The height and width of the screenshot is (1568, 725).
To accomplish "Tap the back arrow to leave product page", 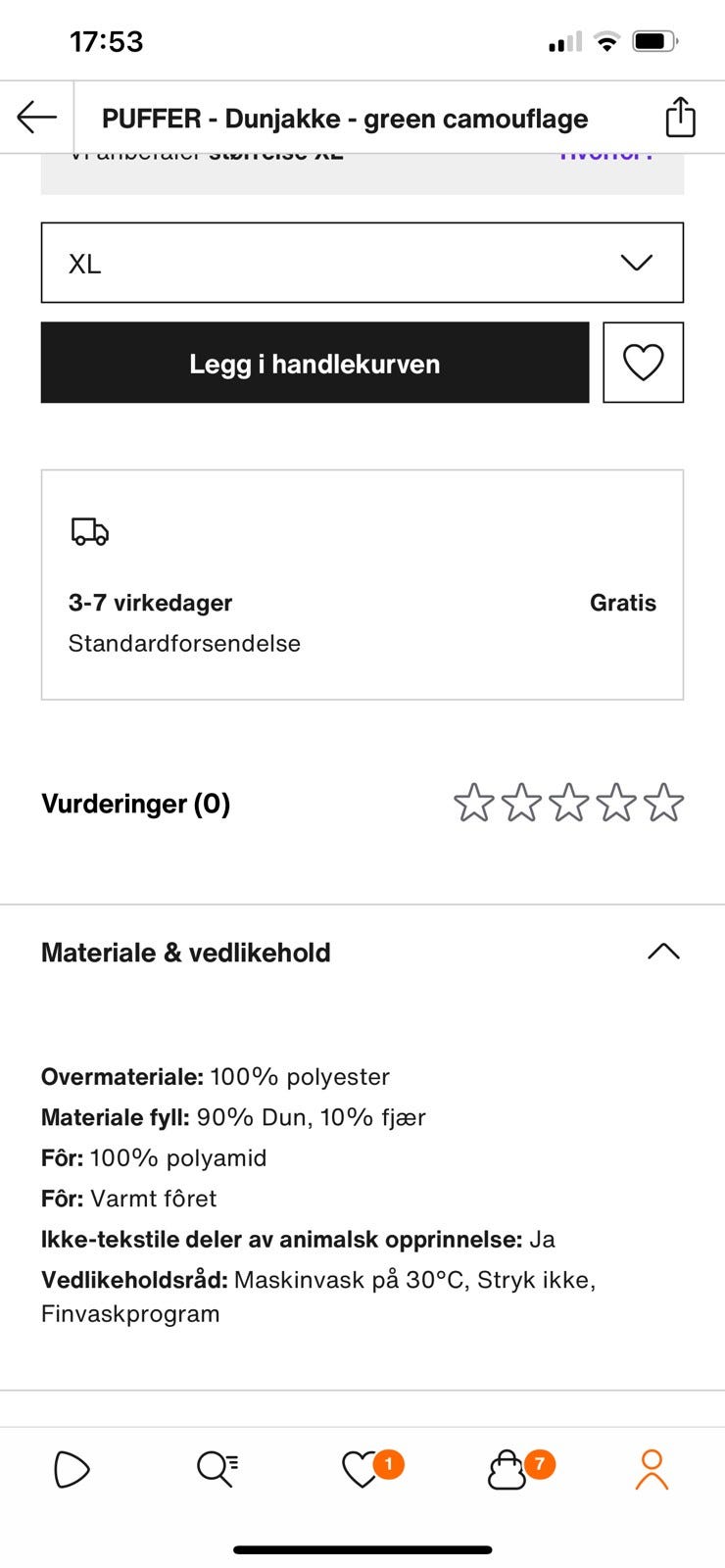I will [34, 116].
